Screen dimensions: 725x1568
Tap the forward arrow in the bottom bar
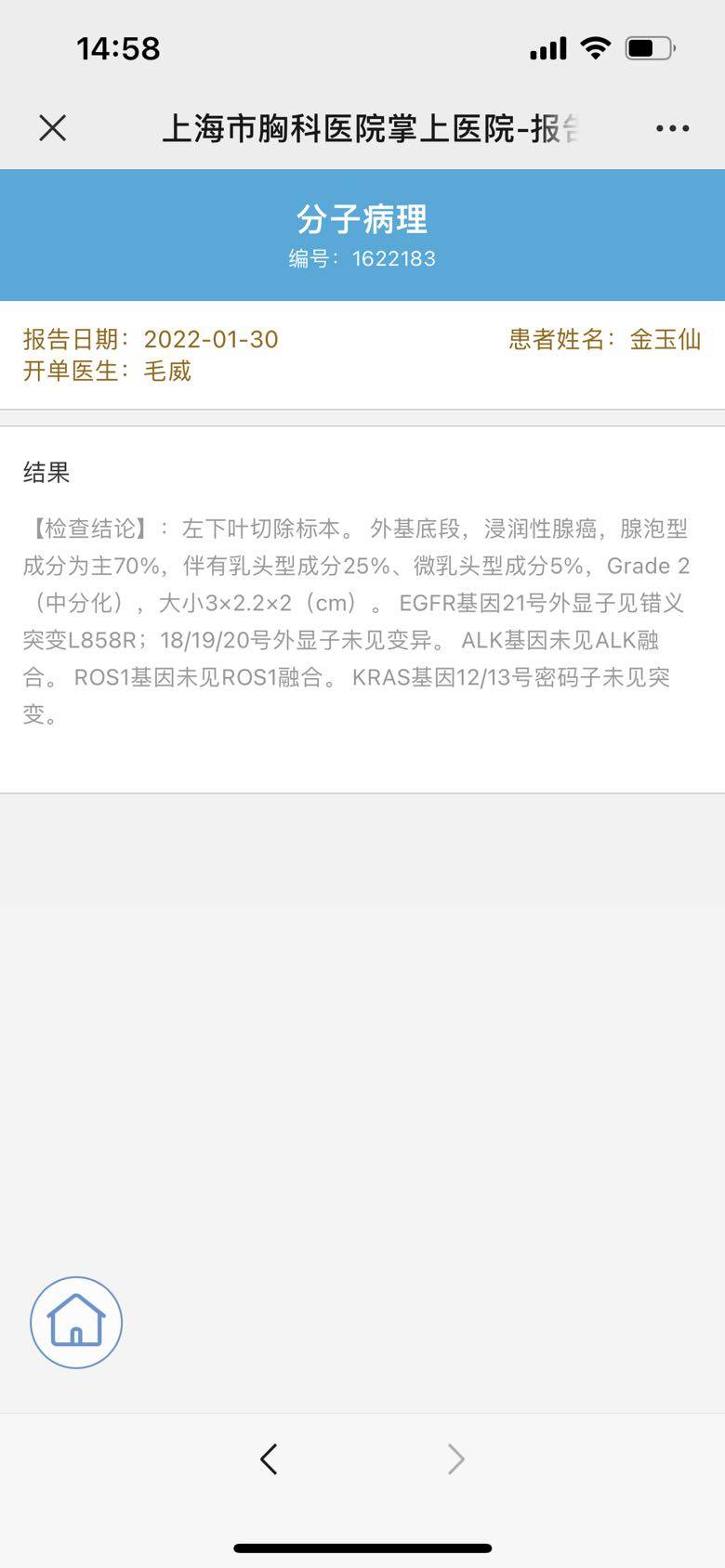[455, 1458]
